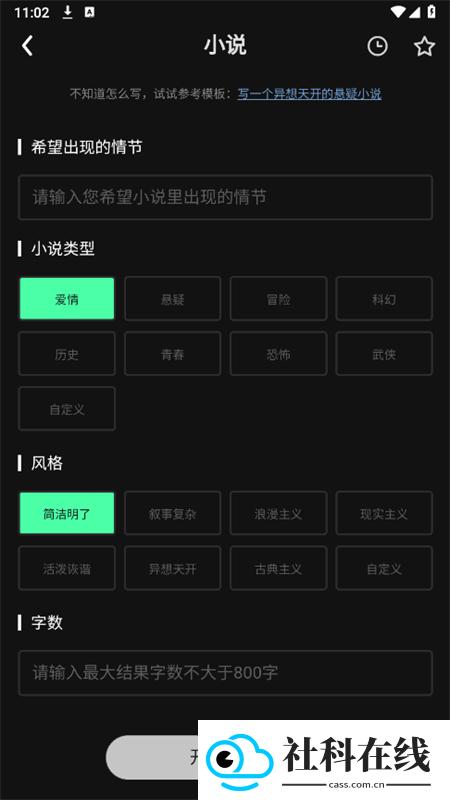450x800 pixels.
Task: Select the 悬疑 novel type
Action: tap(172, 298)
